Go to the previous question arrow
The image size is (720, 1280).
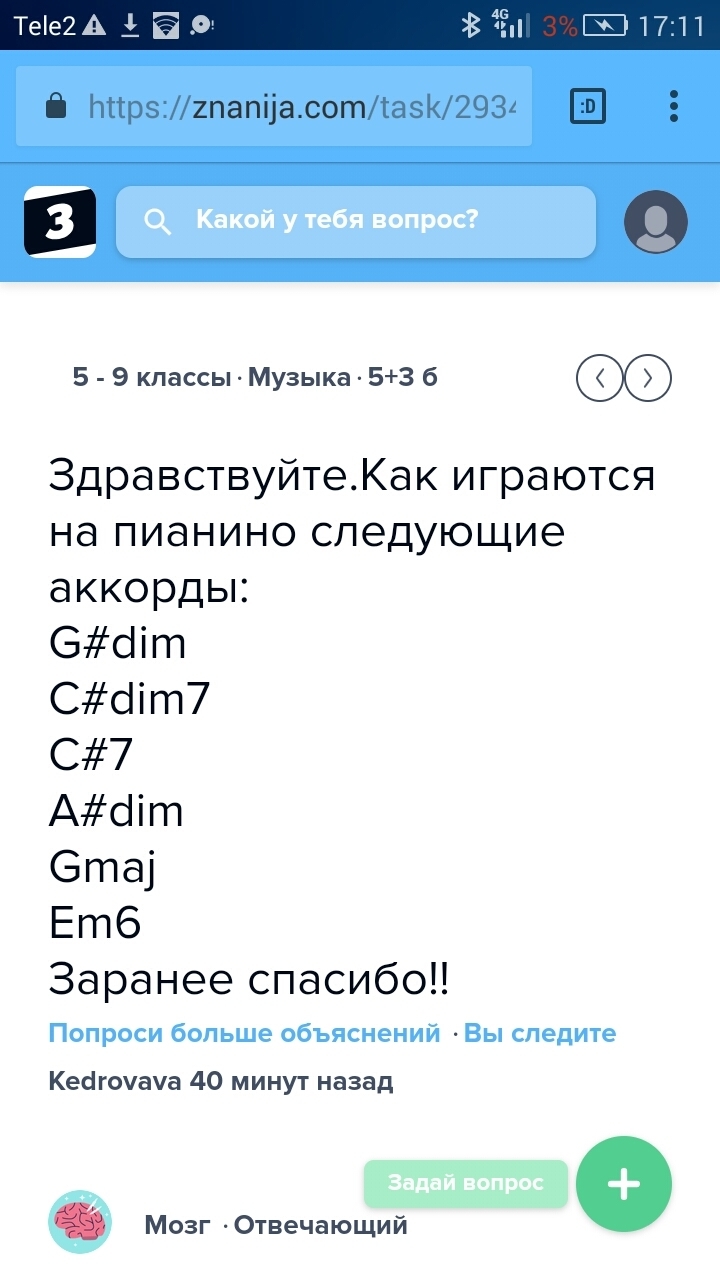[600, 378]
